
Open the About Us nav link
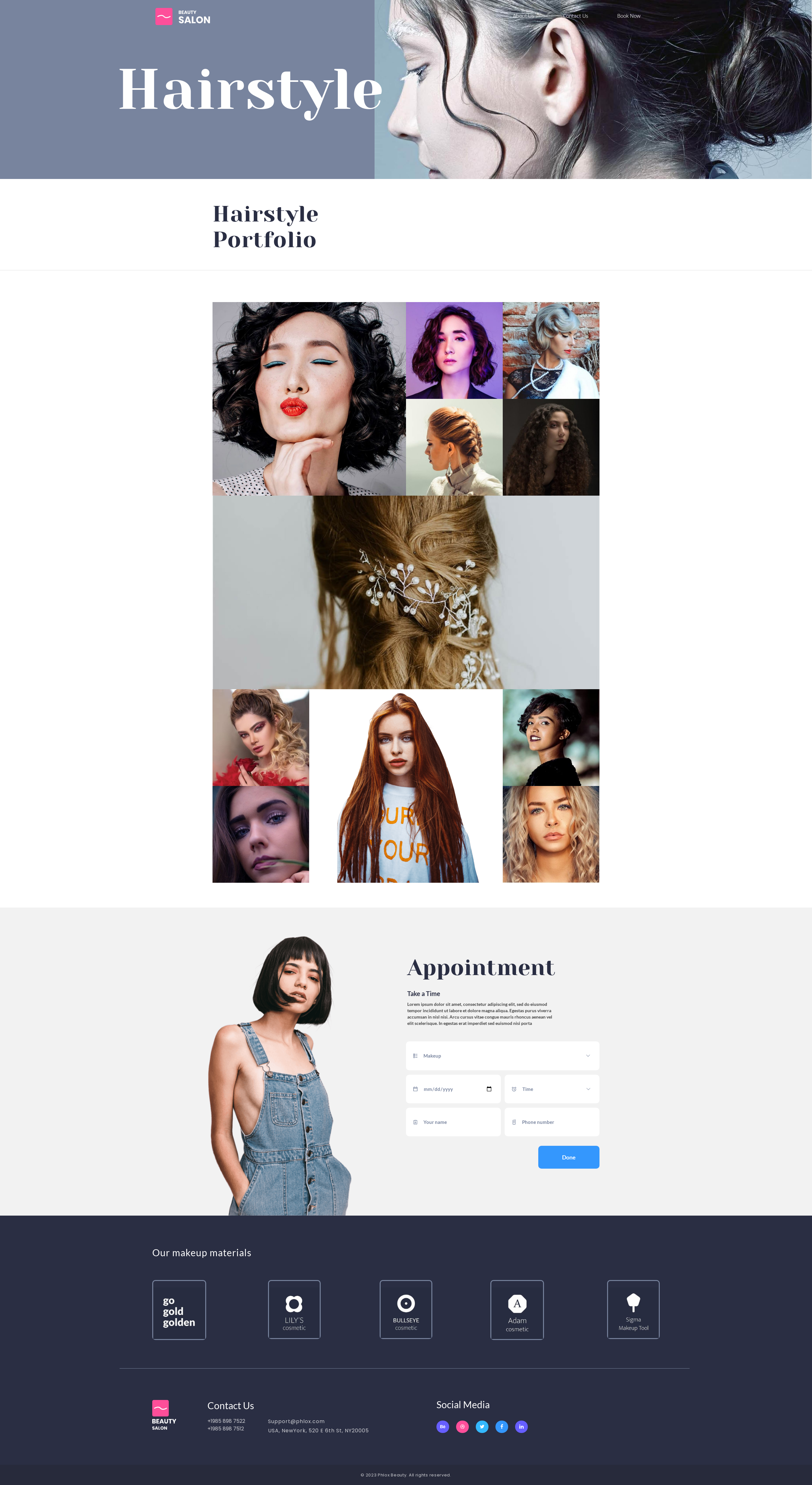point(523,16)
